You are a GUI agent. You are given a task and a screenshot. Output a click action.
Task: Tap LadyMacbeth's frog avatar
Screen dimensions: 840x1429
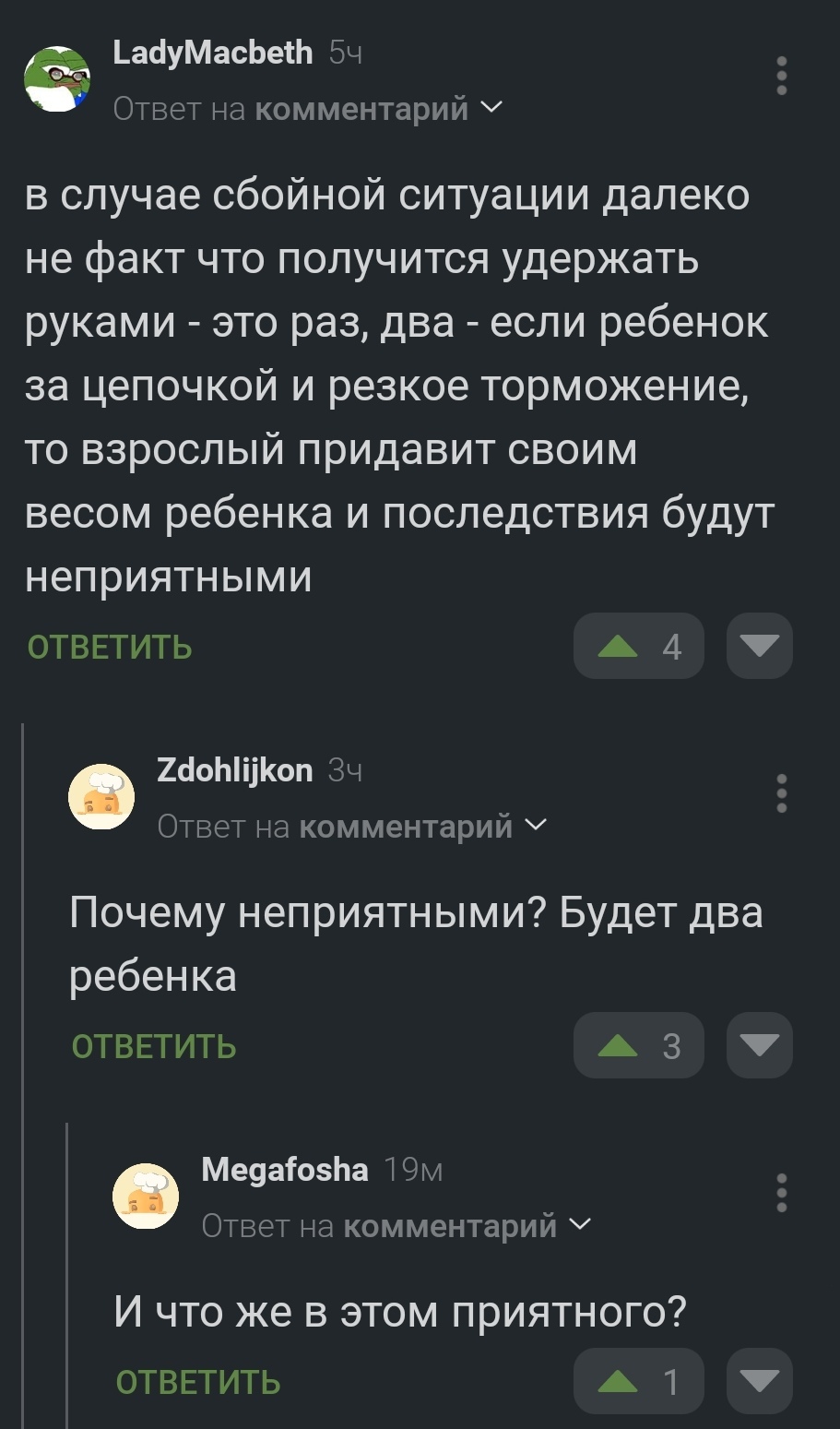point(56,79)
